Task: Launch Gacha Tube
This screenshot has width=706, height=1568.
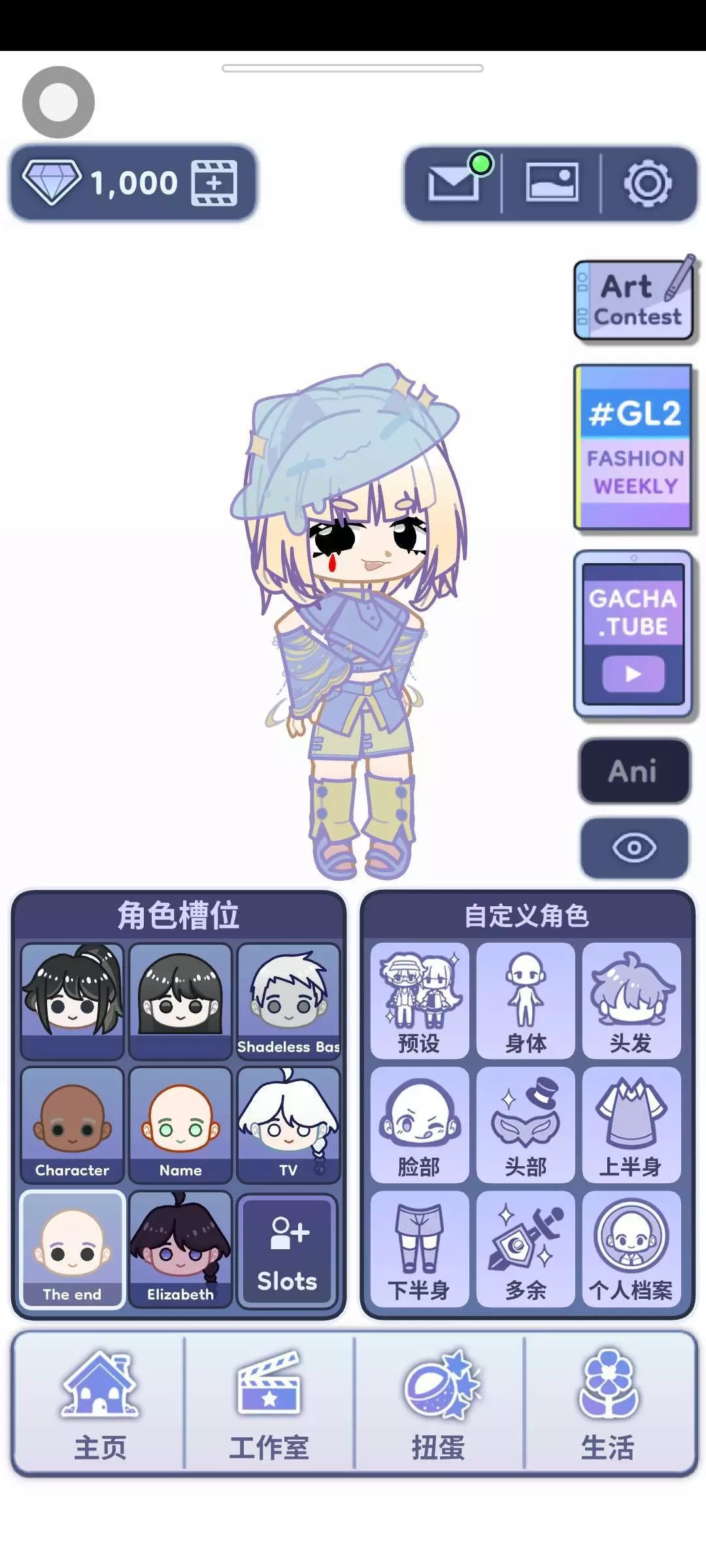Action: coord(633,634)
